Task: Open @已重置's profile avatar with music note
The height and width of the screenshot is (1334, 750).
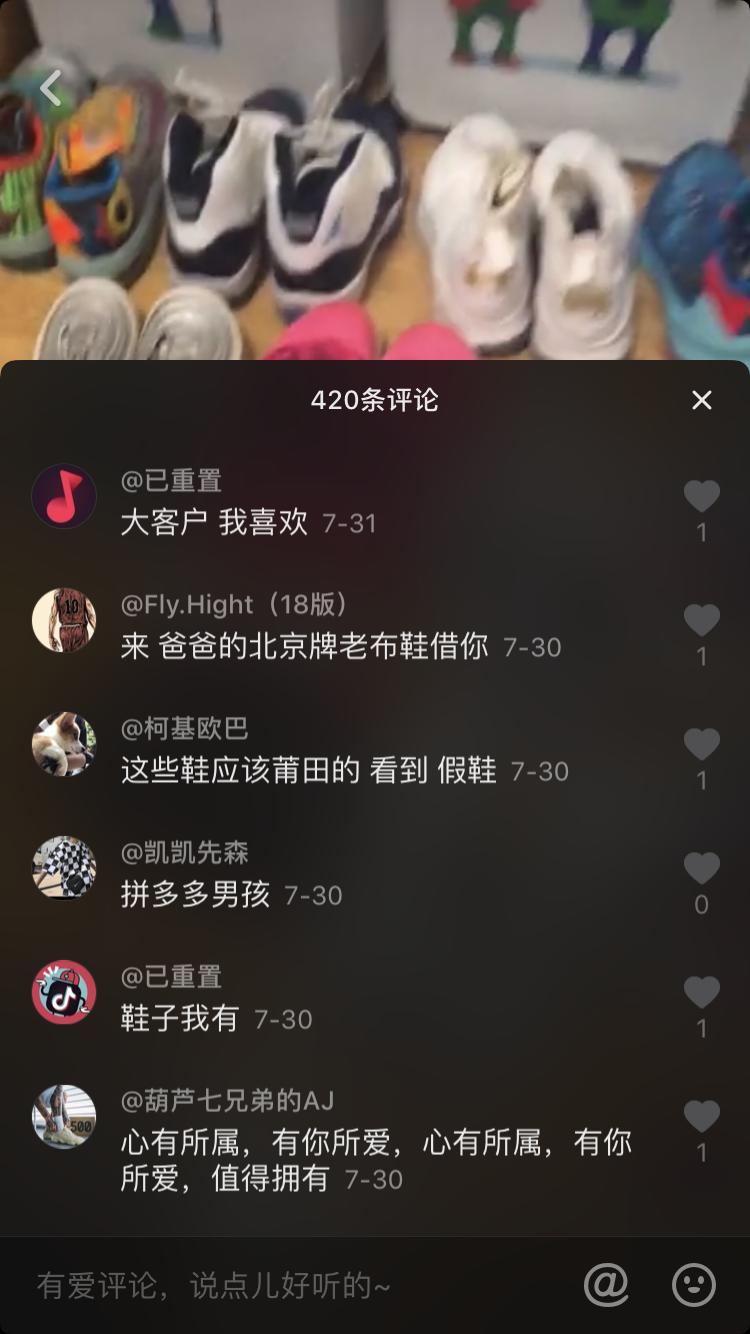Action: pyautogui.click(x=64, y=496)
